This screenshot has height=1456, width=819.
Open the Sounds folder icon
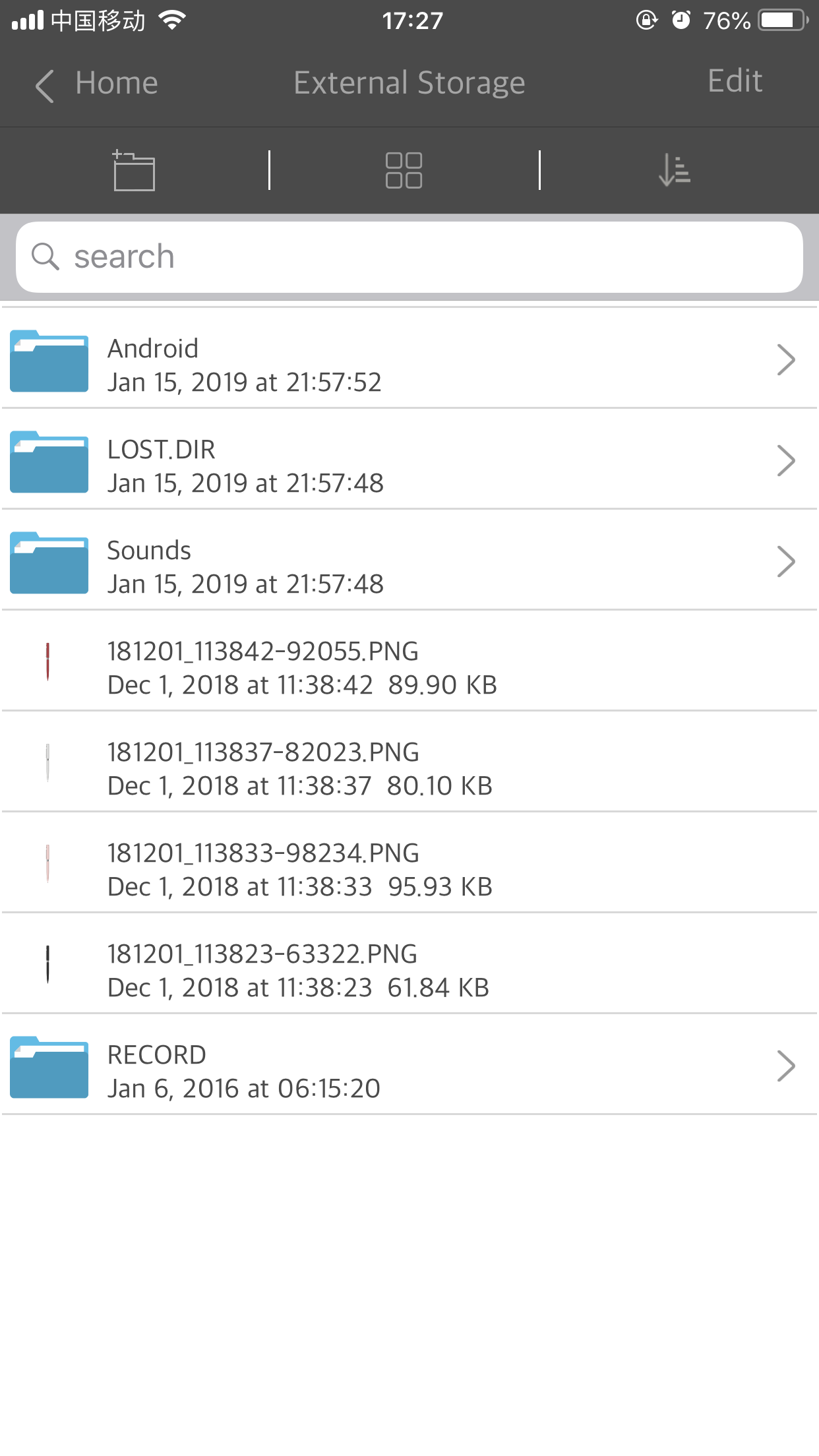pyautogui.click(x=49, y=563)
